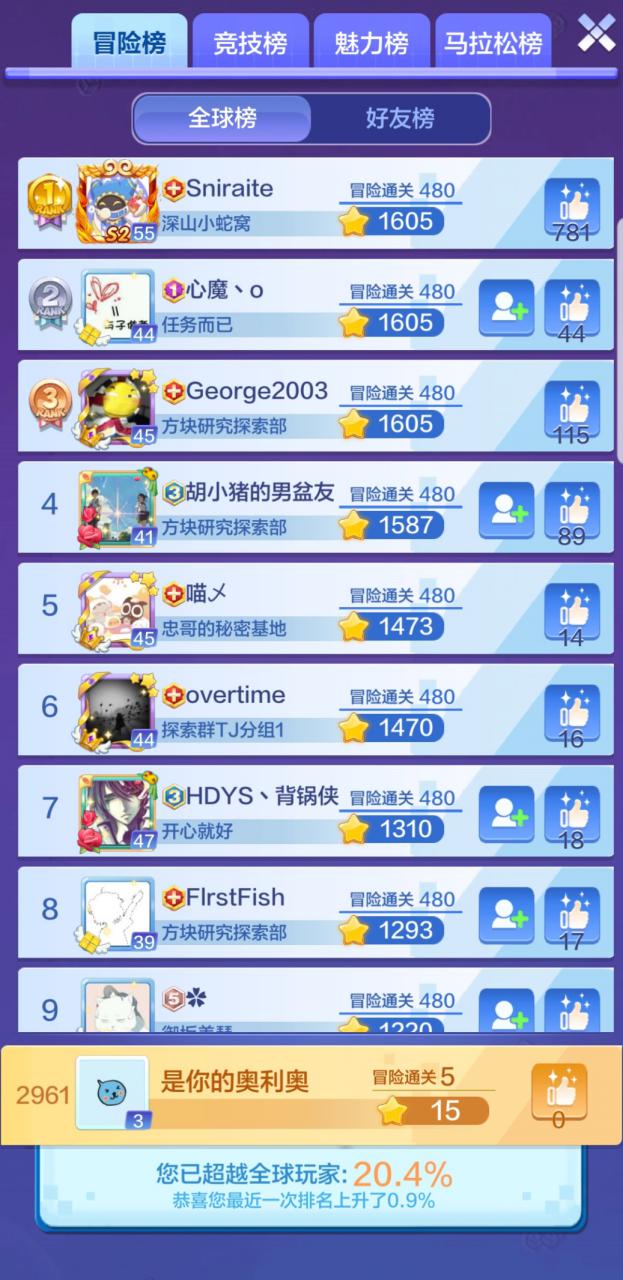623x1280 pixels.
Task: Like the player 喵〆
Action: click(572, 611)
